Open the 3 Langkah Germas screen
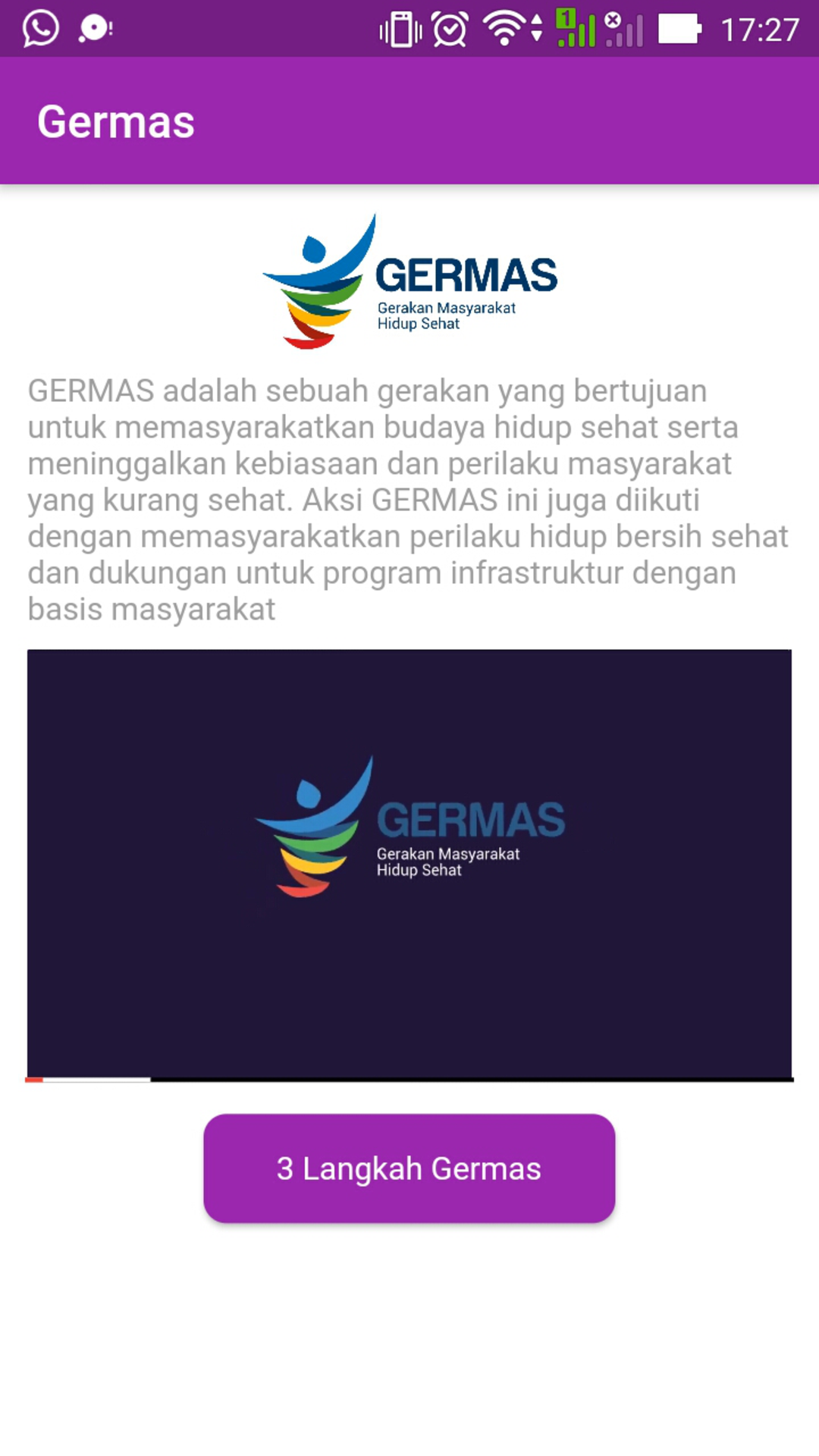This screenshot has width=819, height=1456. point(409,1169)
